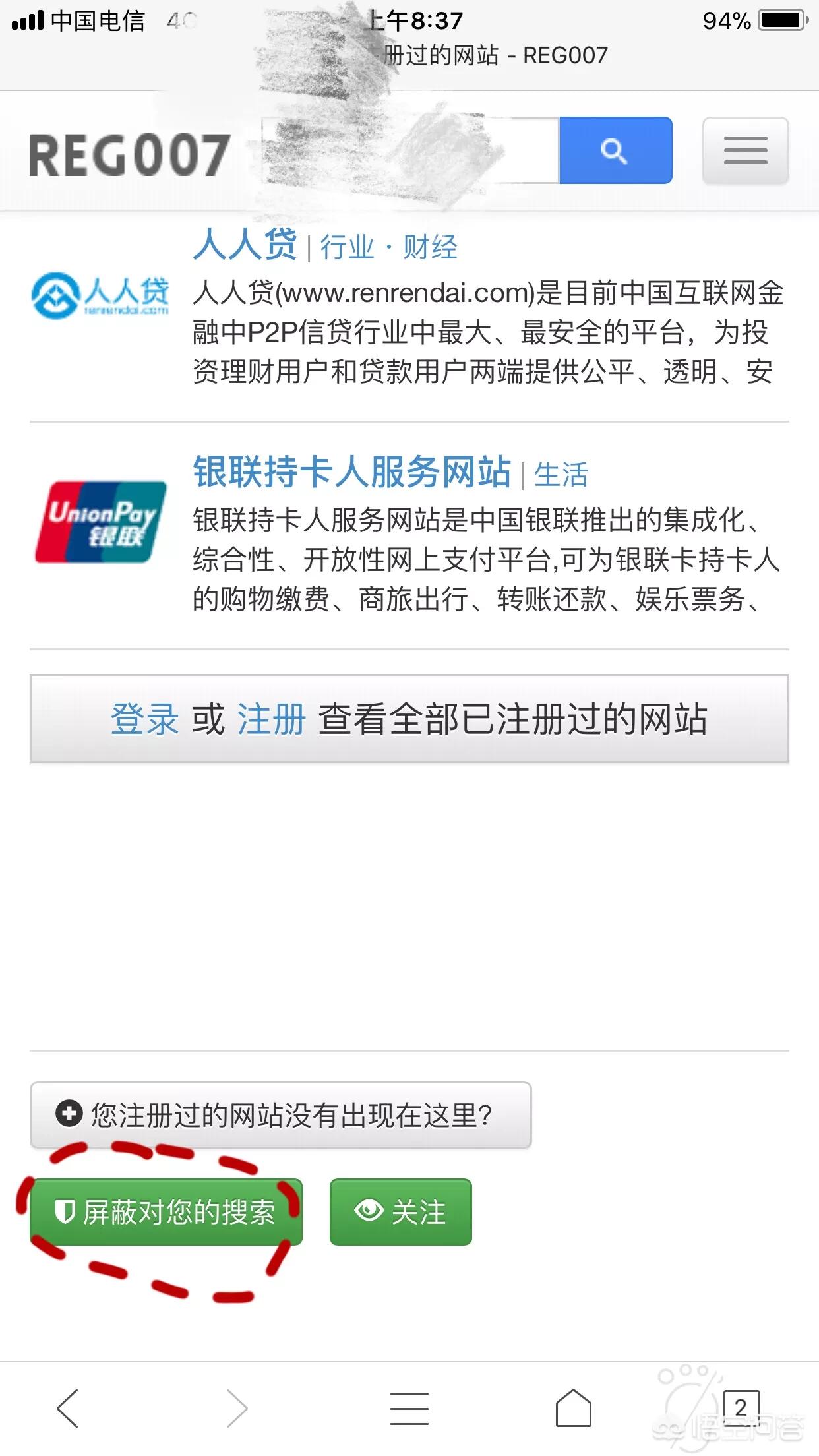Open the 行业·财经 category link
This screenshot has width=819, height=1456.
388,248
